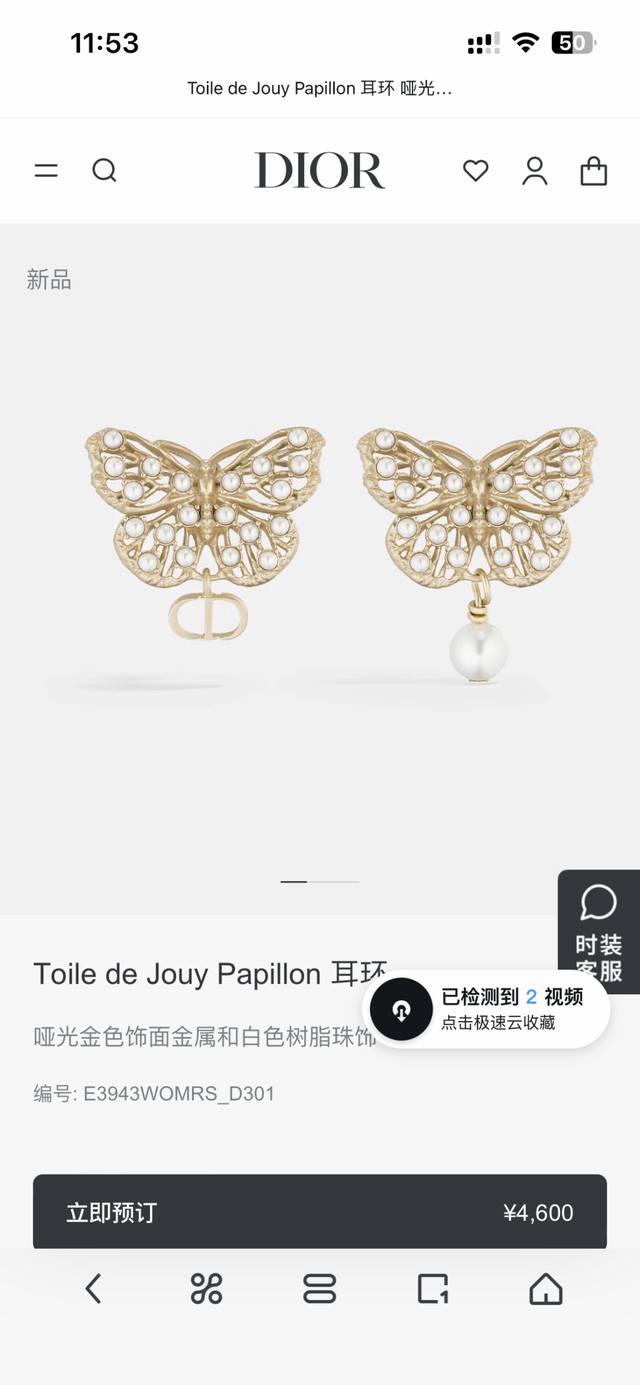
Task: Open 时装客服 chat support
Action: (598, 931)
